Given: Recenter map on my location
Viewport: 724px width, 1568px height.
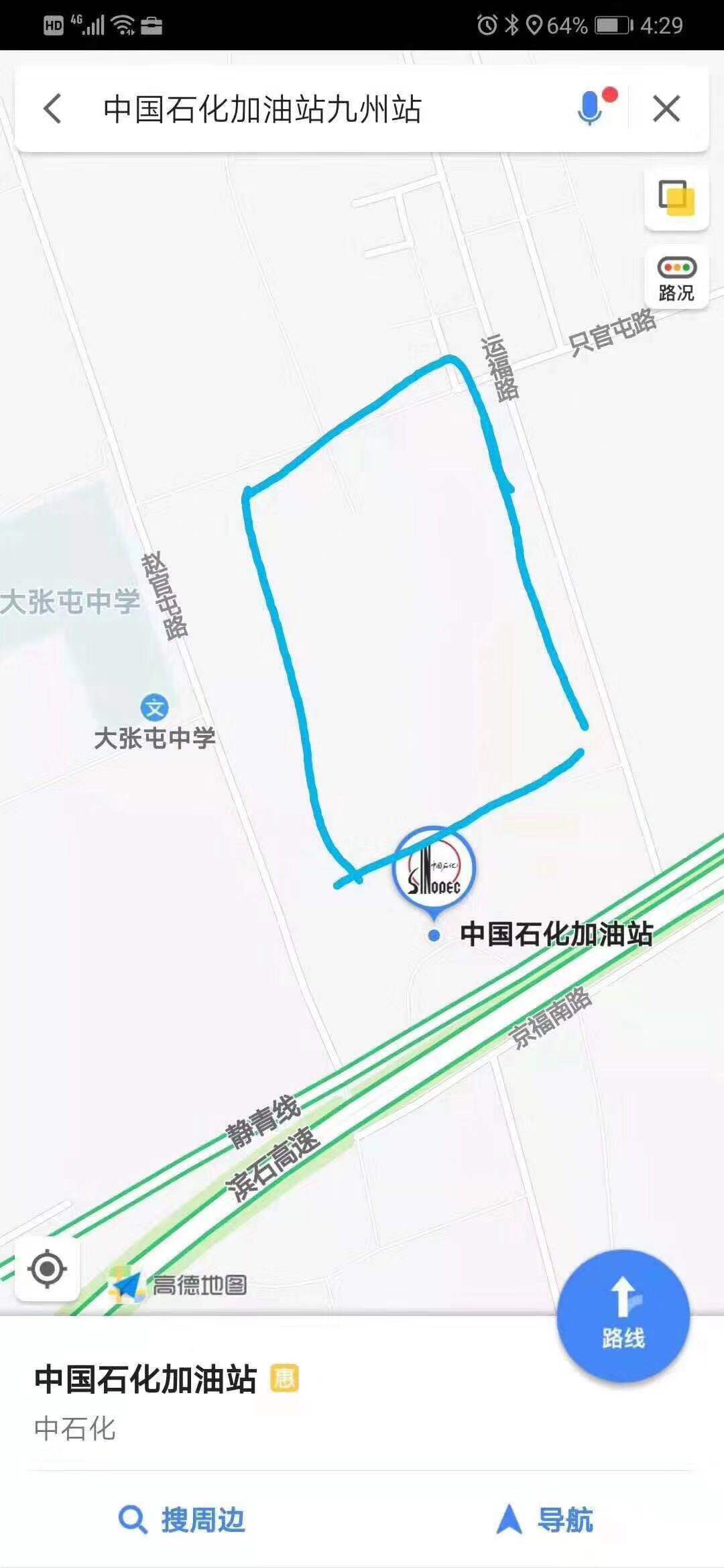Looking at the screenshot, I should [48, 1268].
